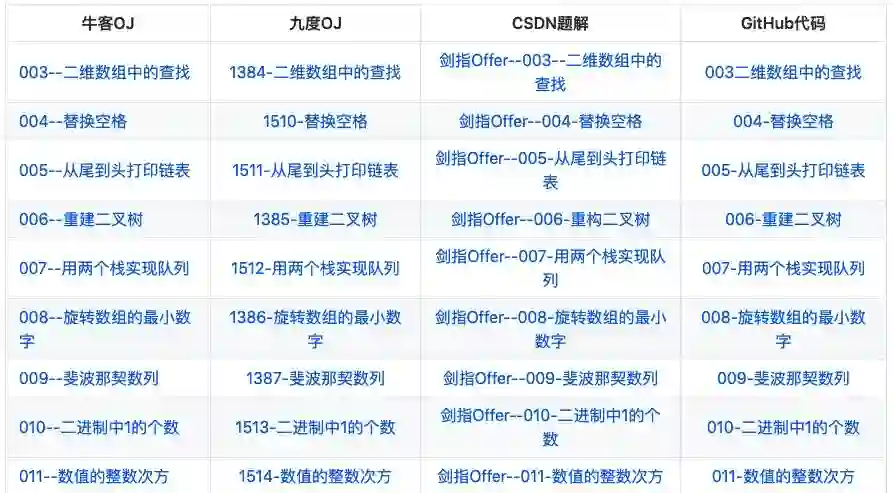
Task: Open GitHub code link 009-斐波那契数列
Action: coord(783,378)
